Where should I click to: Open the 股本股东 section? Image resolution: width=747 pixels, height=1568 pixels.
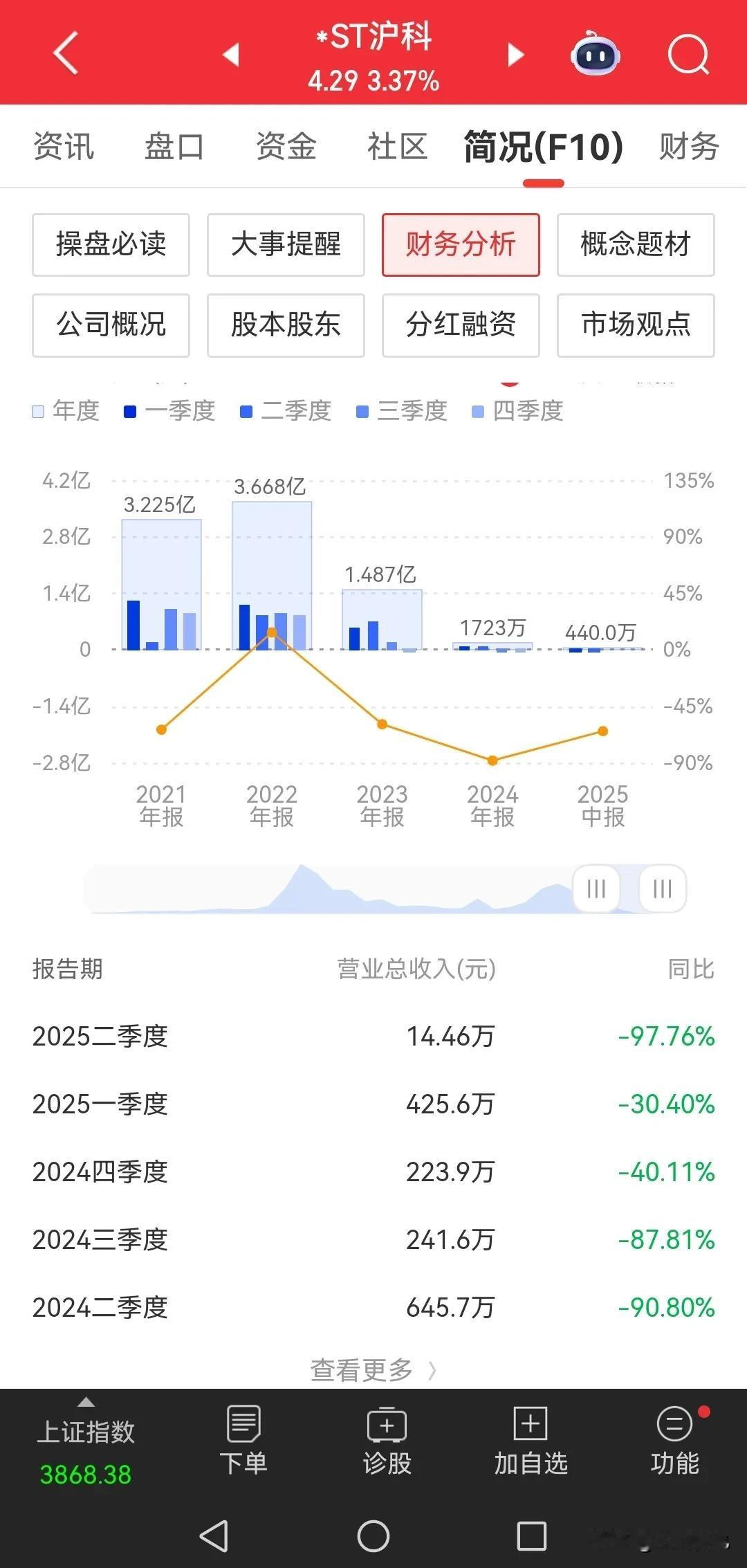[286, 325]
